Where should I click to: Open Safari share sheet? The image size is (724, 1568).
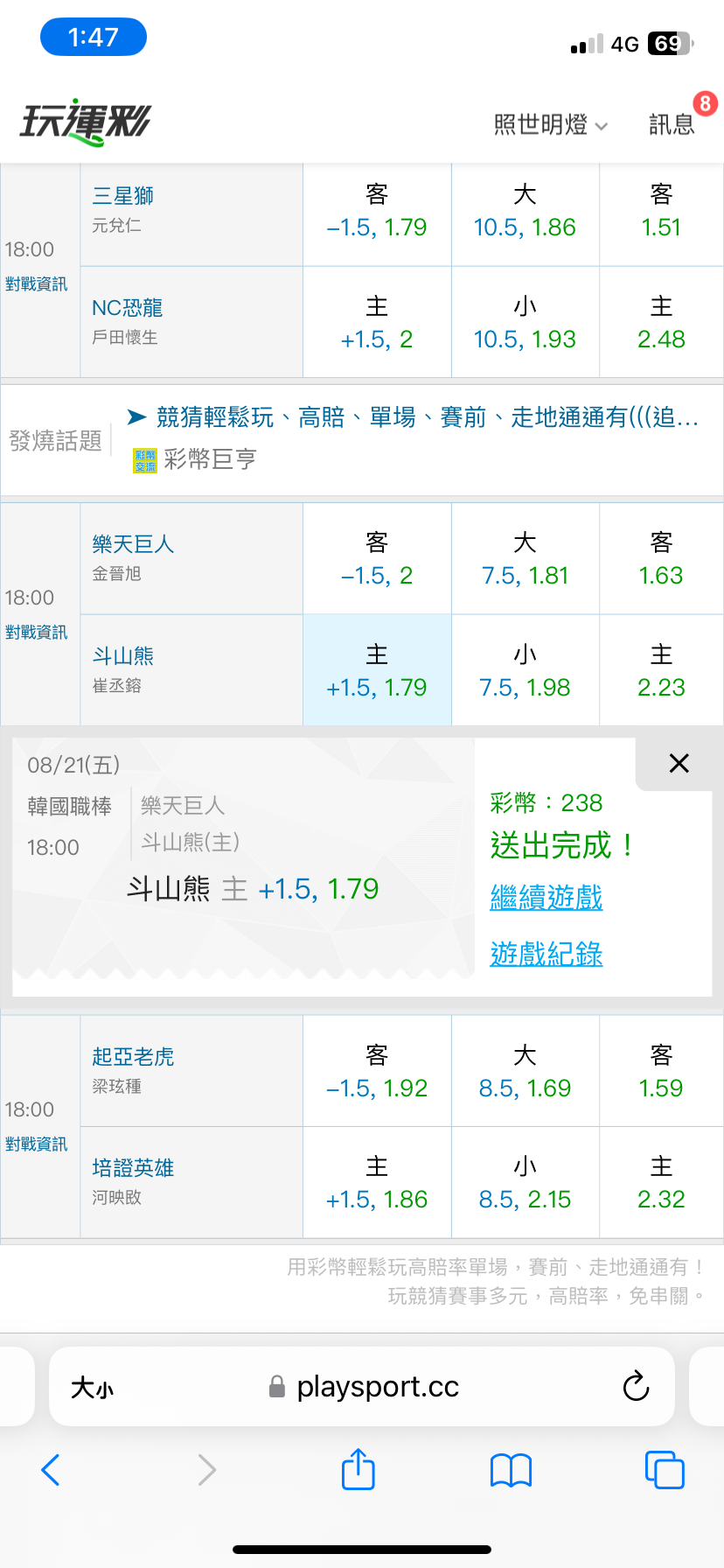click(359, 1469)
